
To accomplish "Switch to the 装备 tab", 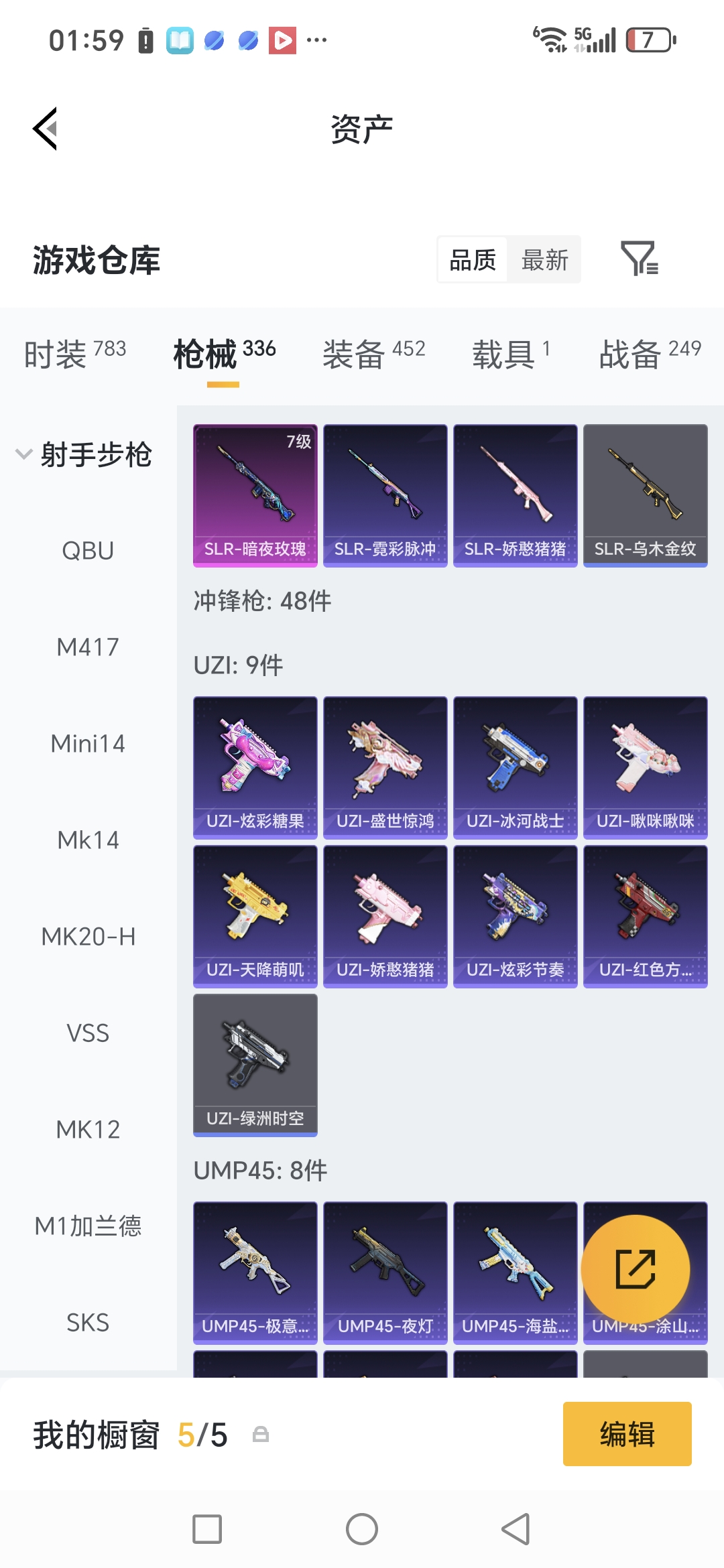I will [x=373, y=353].
